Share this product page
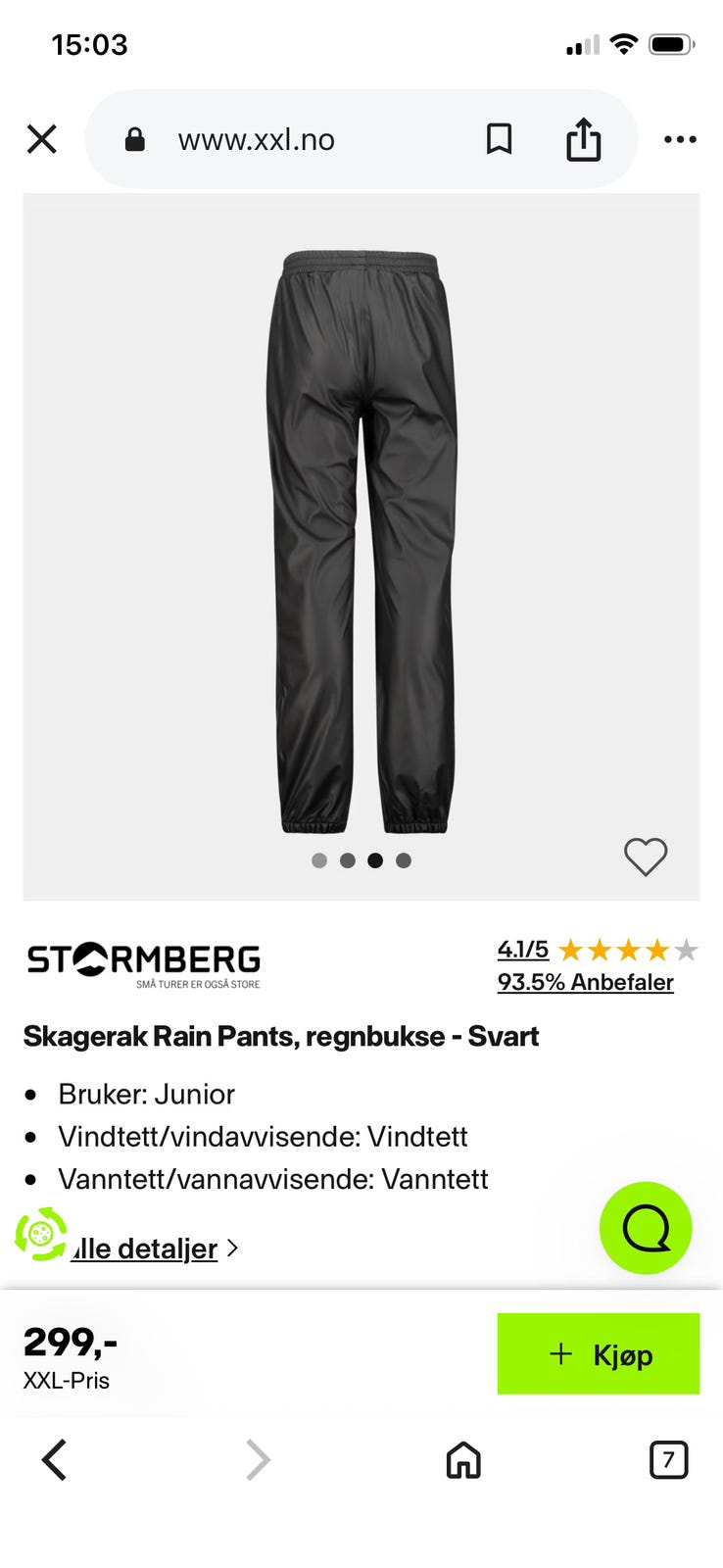The height and width of the screenshot is (1568, 723). [x=584, y=139]
